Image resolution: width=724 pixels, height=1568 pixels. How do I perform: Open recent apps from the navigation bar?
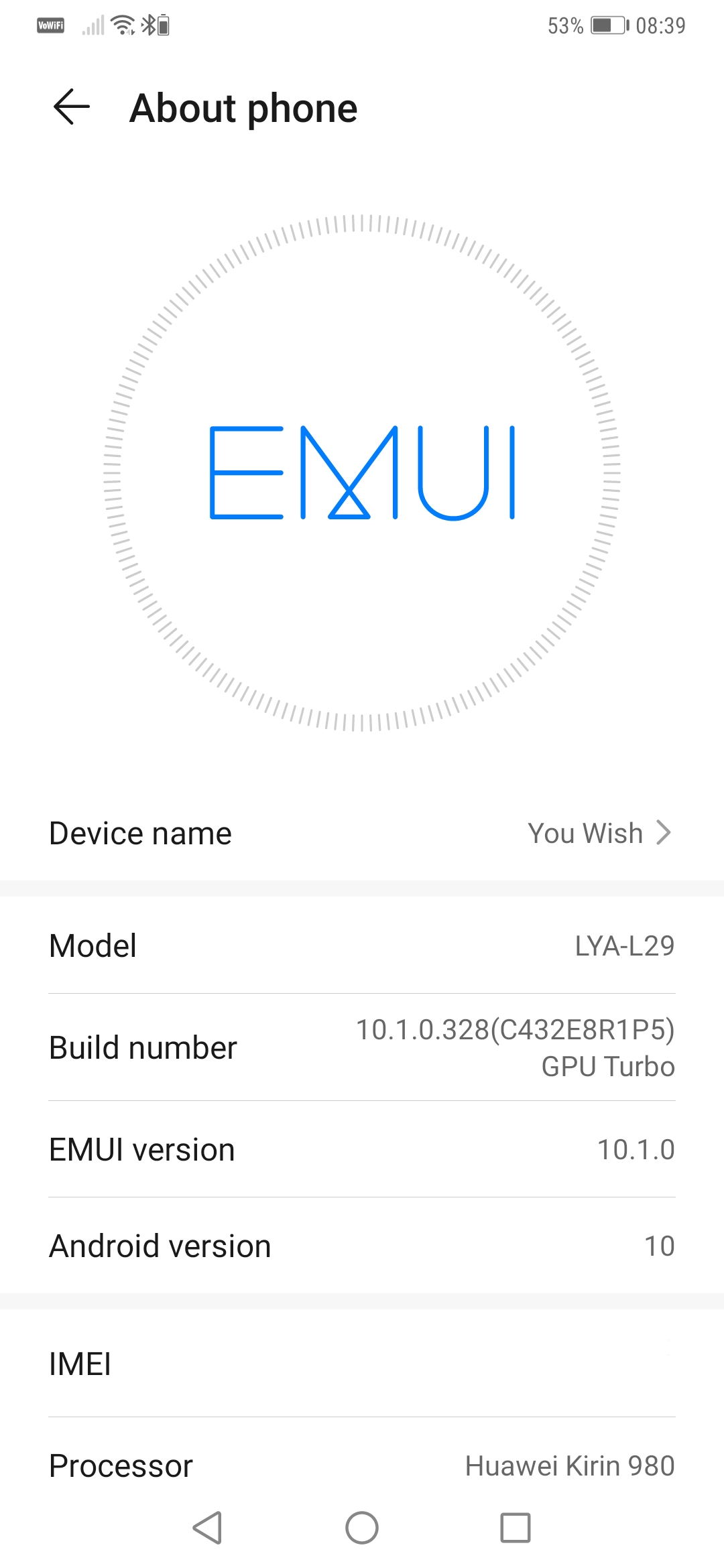click(x=516, y=1528)
